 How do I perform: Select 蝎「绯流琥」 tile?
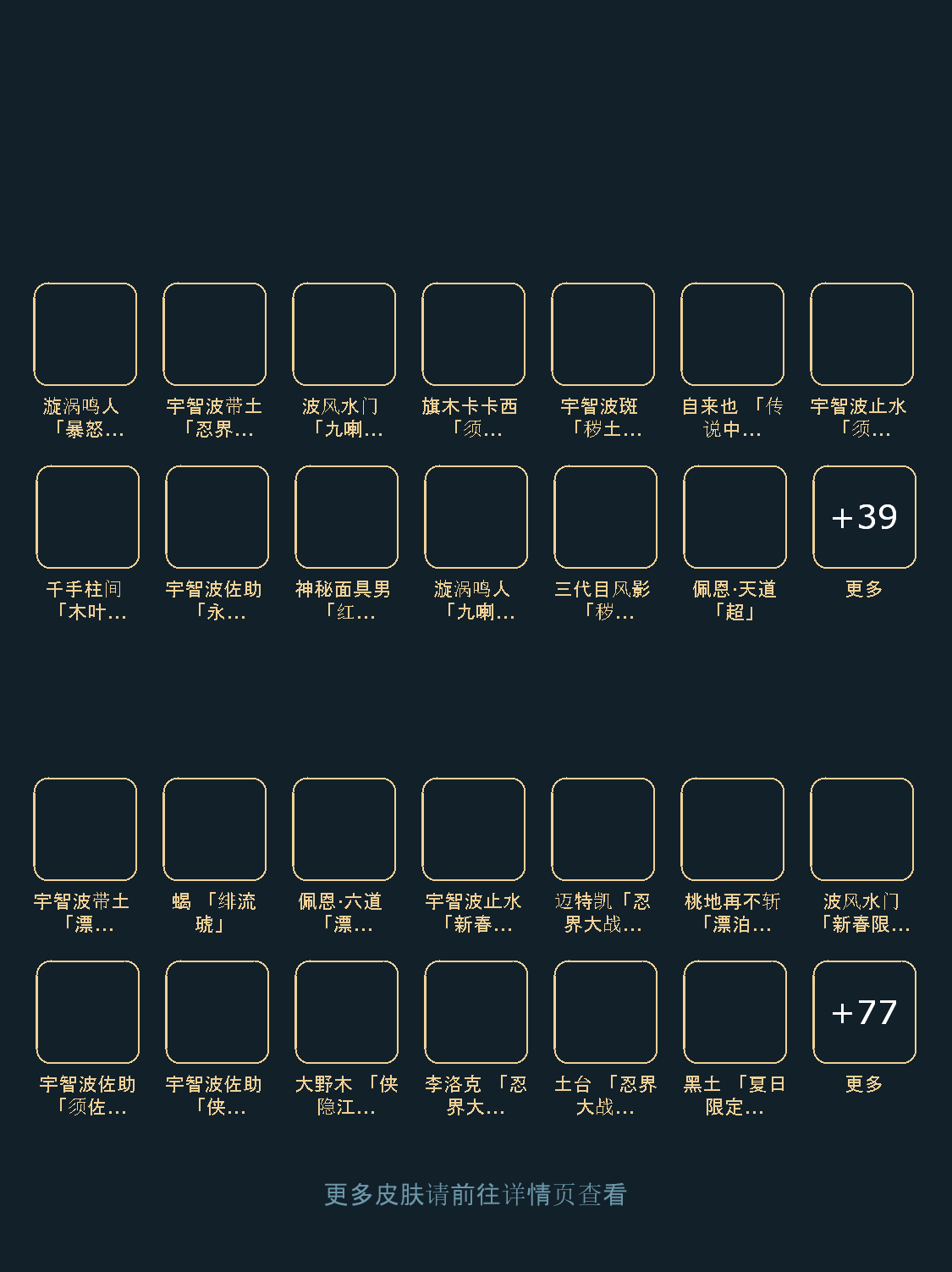(x=214, y=829)
